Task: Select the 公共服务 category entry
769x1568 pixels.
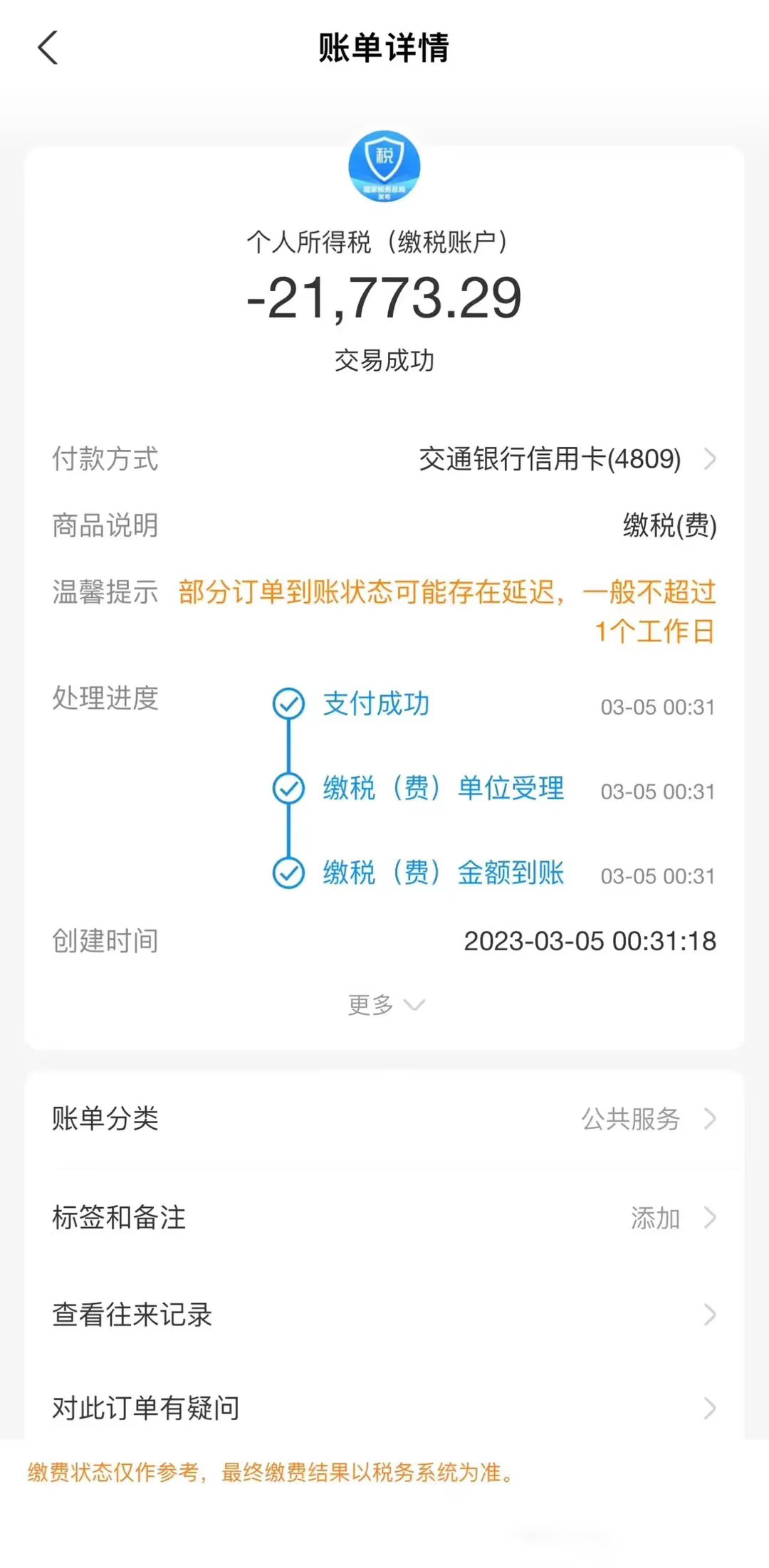Action: (629, 1120)
